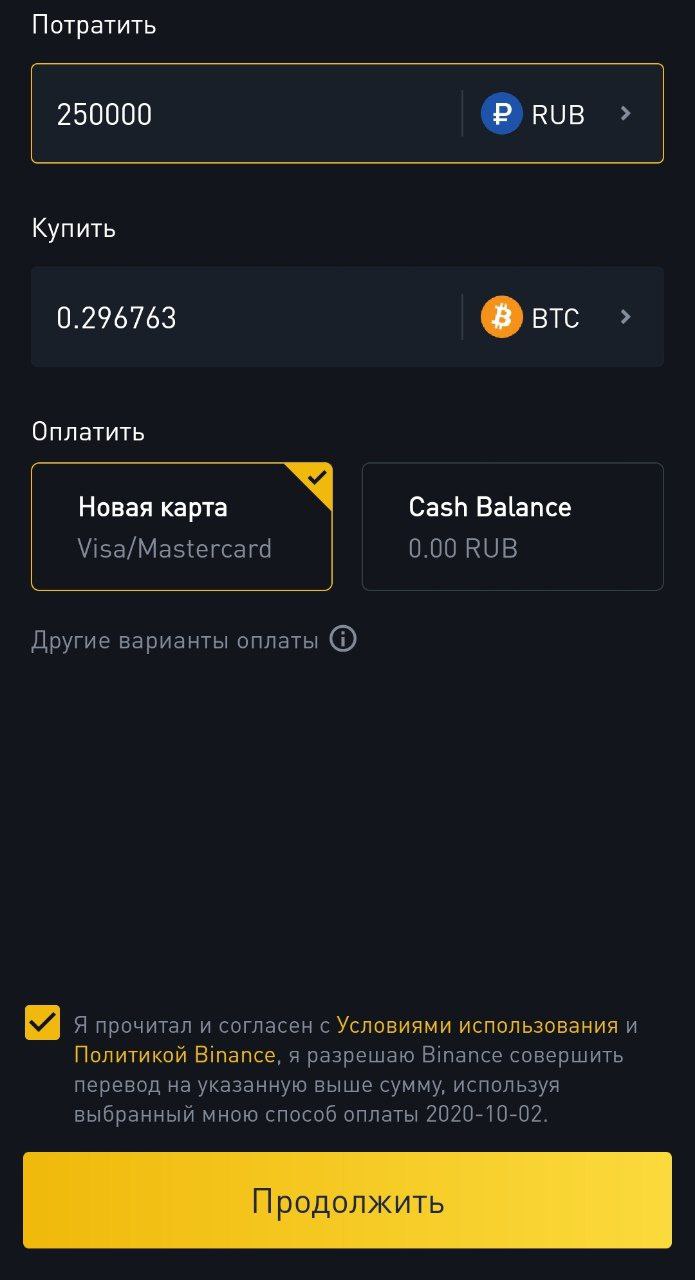695x1280 pixels.
Task: Tap the Продолжить button
Action: pyautogui.click(x=347, y=1200)
